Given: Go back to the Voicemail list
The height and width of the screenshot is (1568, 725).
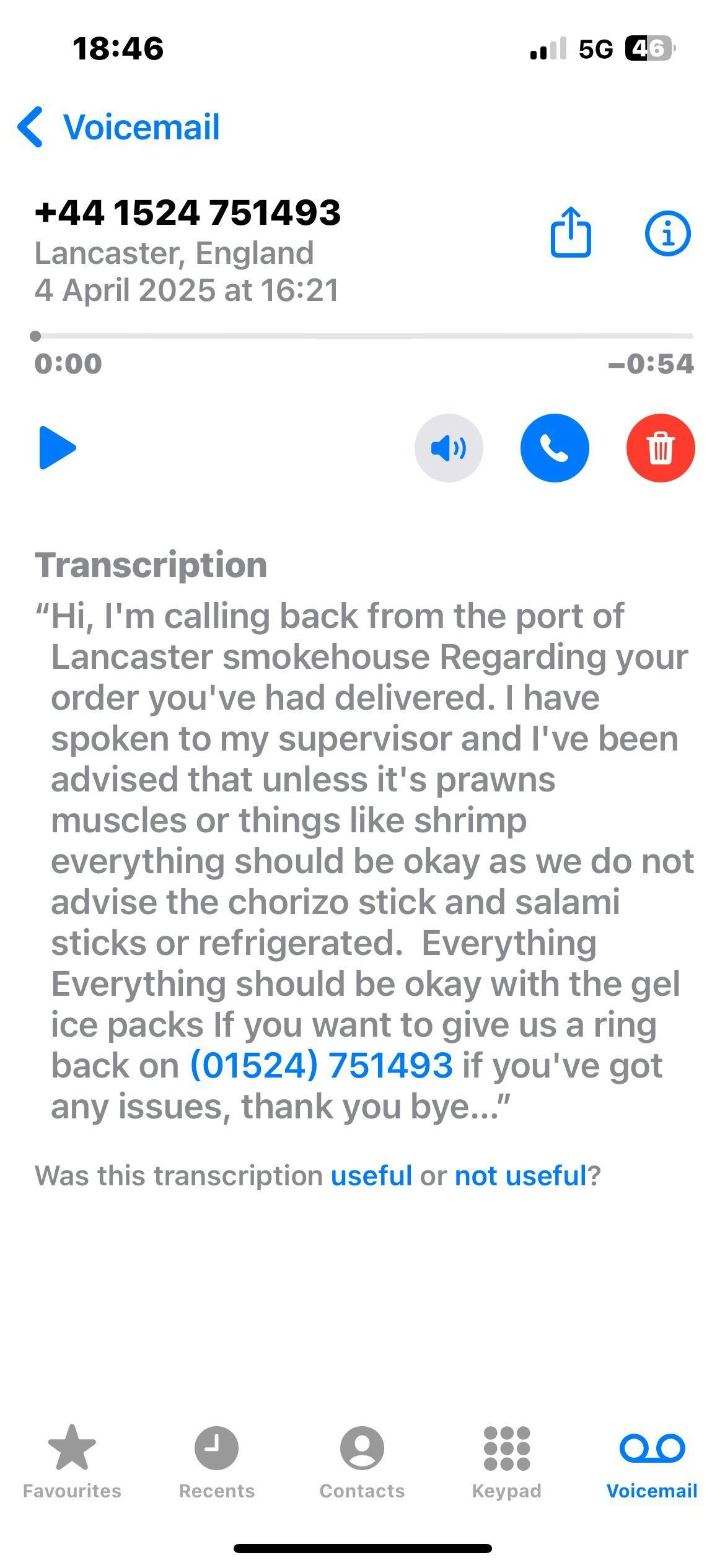Looking at the screenshot, I should 119,127.
